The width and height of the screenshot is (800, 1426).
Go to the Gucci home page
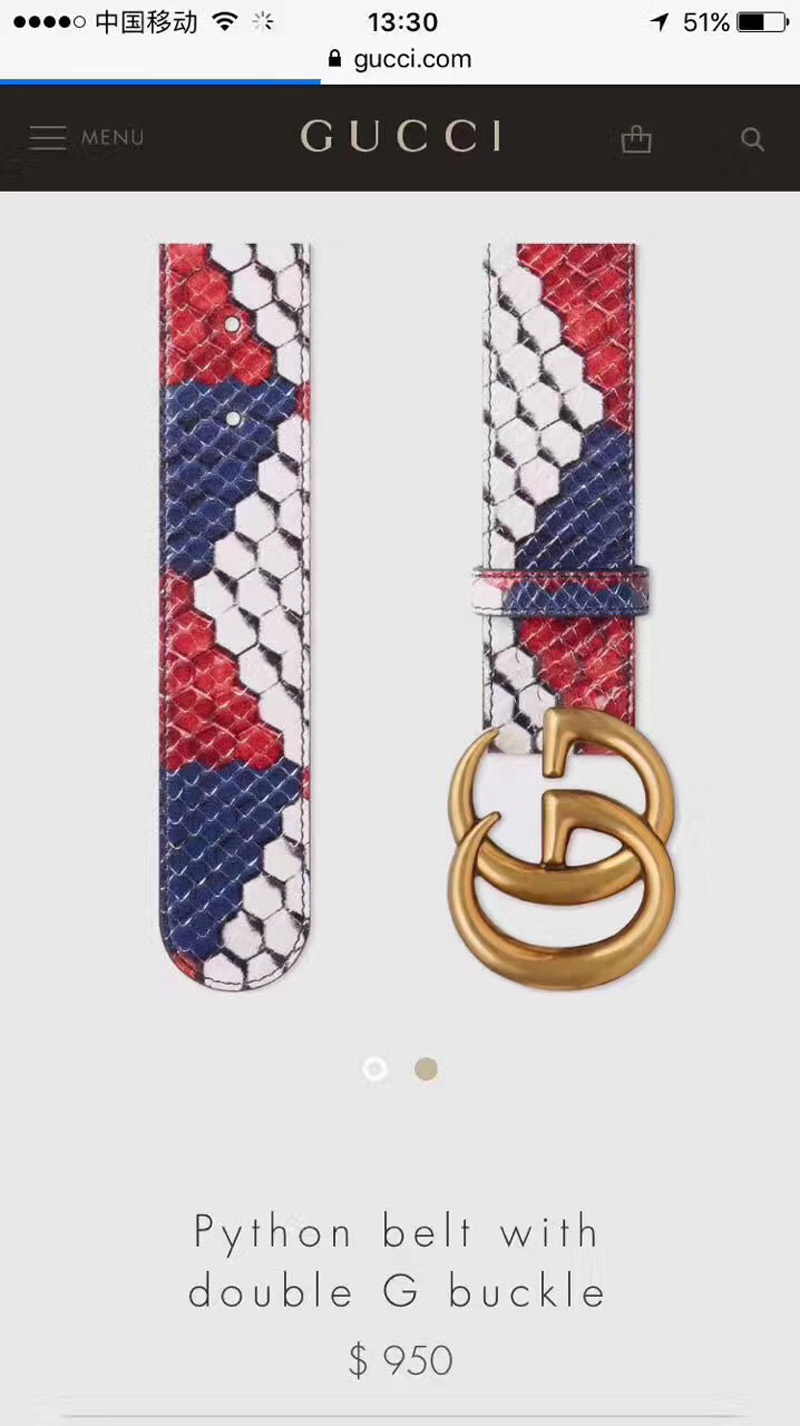(400, 137)
